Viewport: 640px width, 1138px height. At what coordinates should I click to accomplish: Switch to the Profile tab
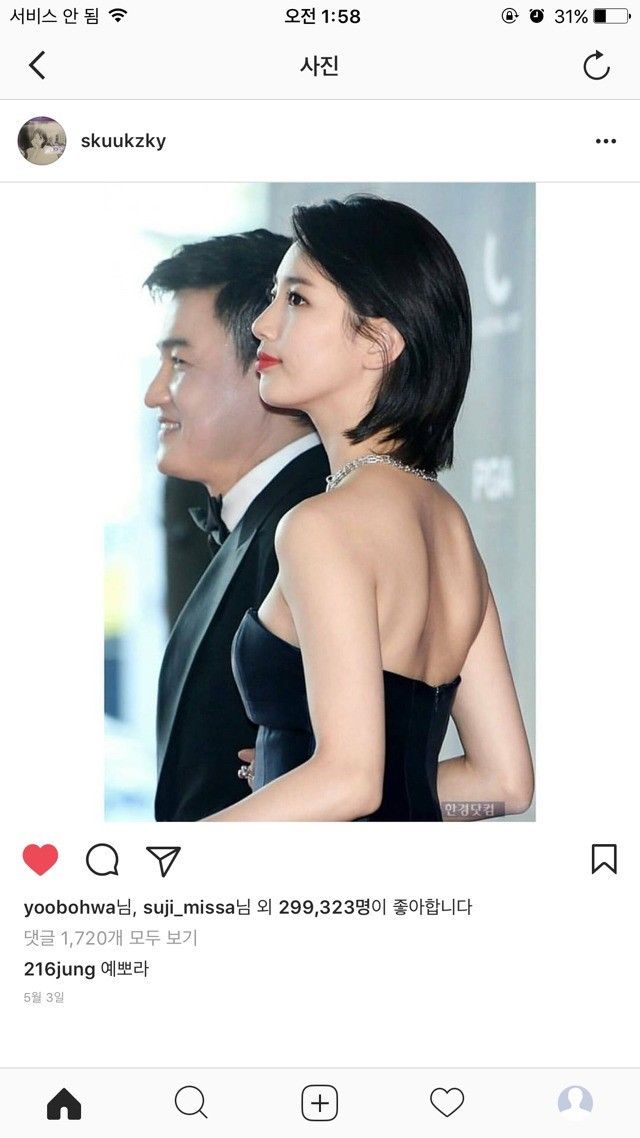pyautogui.click(x=575, y=1103)
